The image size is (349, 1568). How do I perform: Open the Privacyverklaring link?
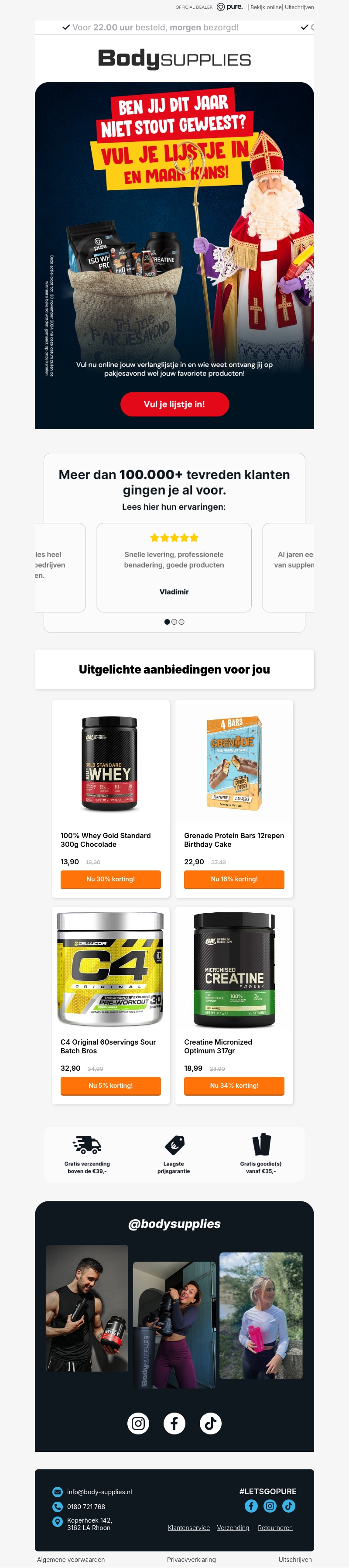191,1559
